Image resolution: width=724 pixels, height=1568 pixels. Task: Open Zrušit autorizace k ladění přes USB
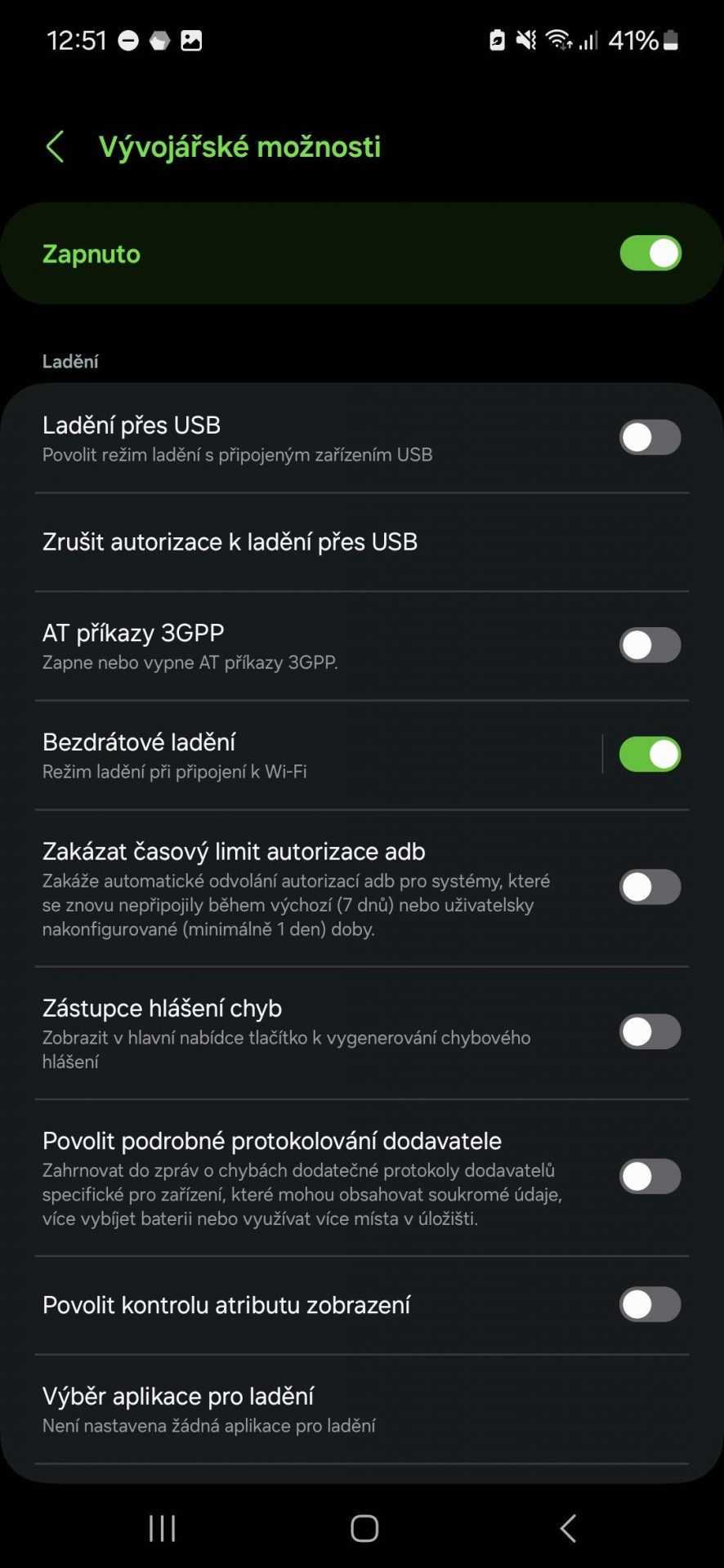point(230,541)
